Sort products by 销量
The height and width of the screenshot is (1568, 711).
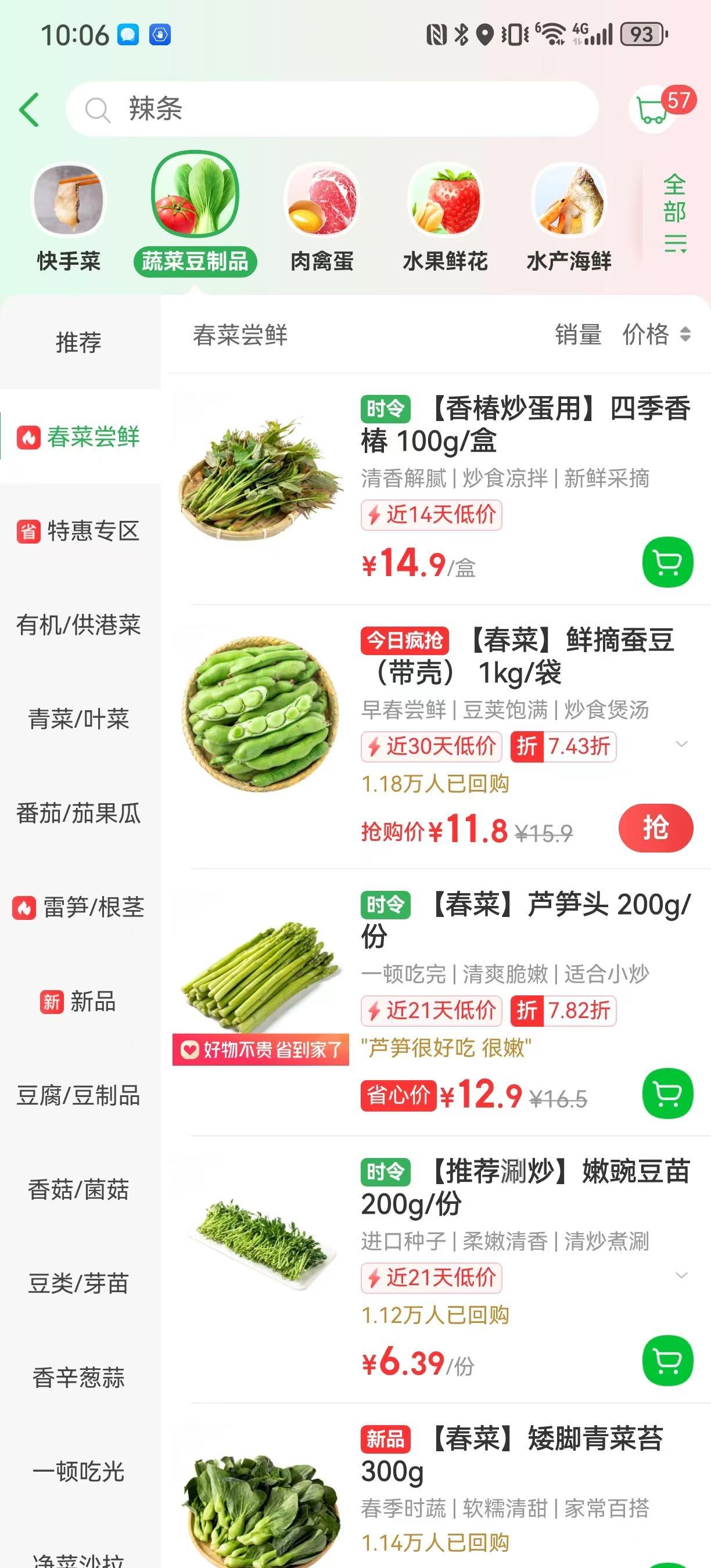577,335
